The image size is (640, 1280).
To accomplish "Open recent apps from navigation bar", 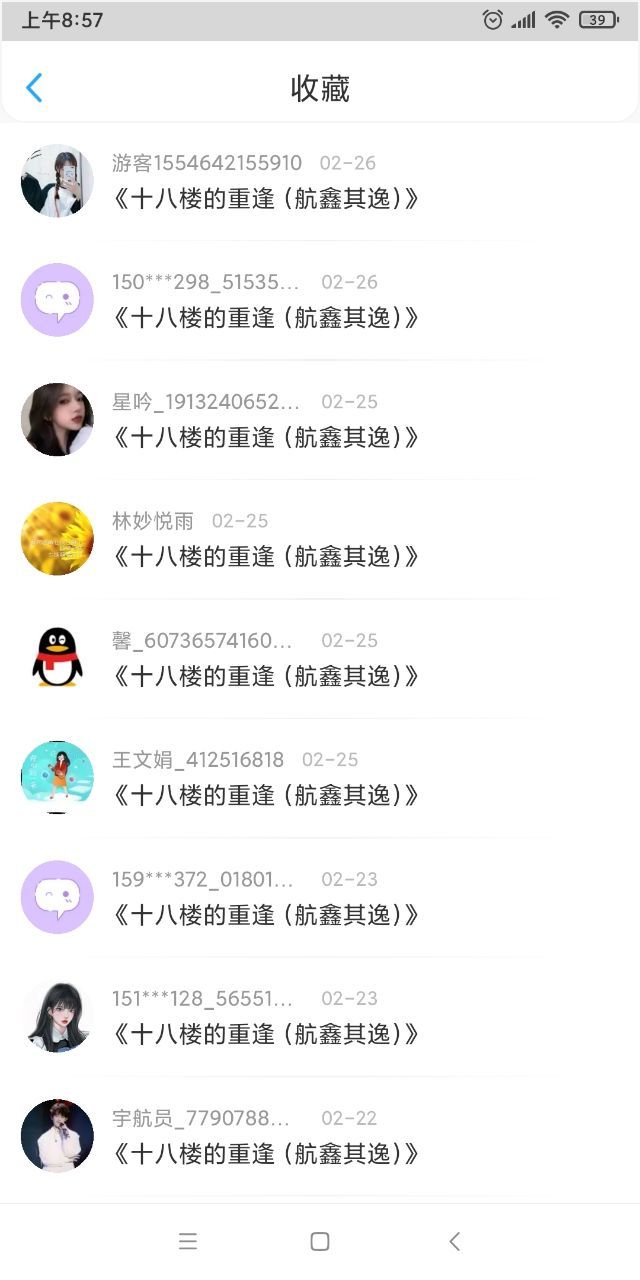I will (x=187, y=1241).
